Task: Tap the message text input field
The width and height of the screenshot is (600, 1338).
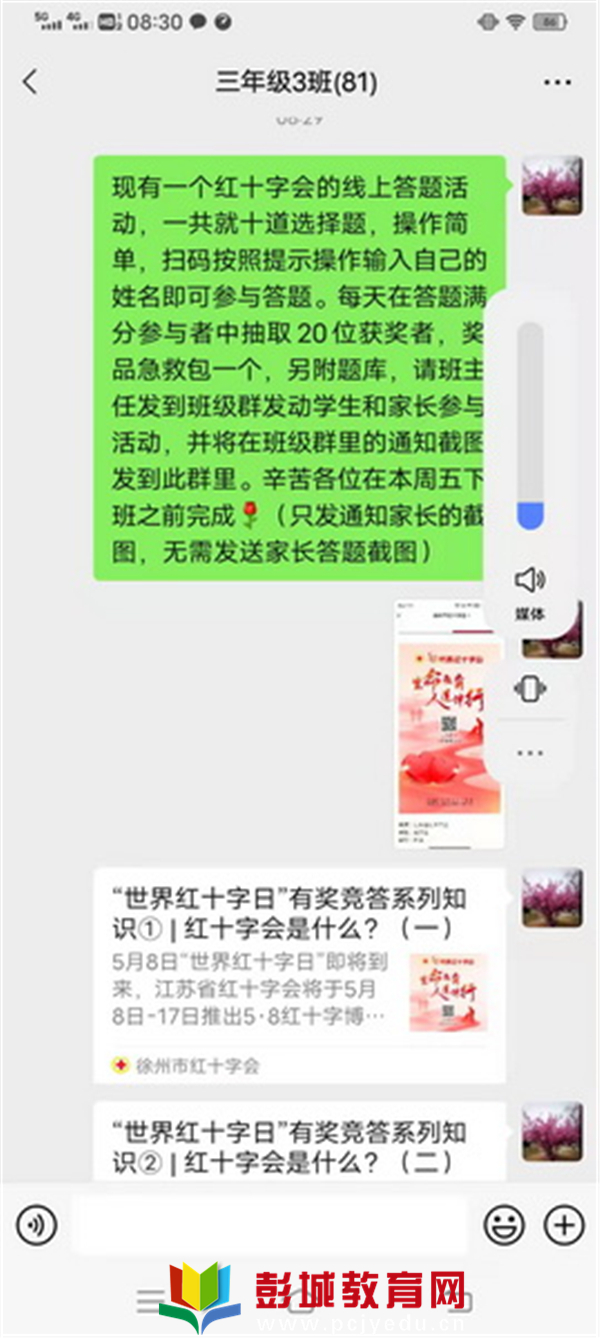Action: pyautogui.click(x=268, y=1224)
